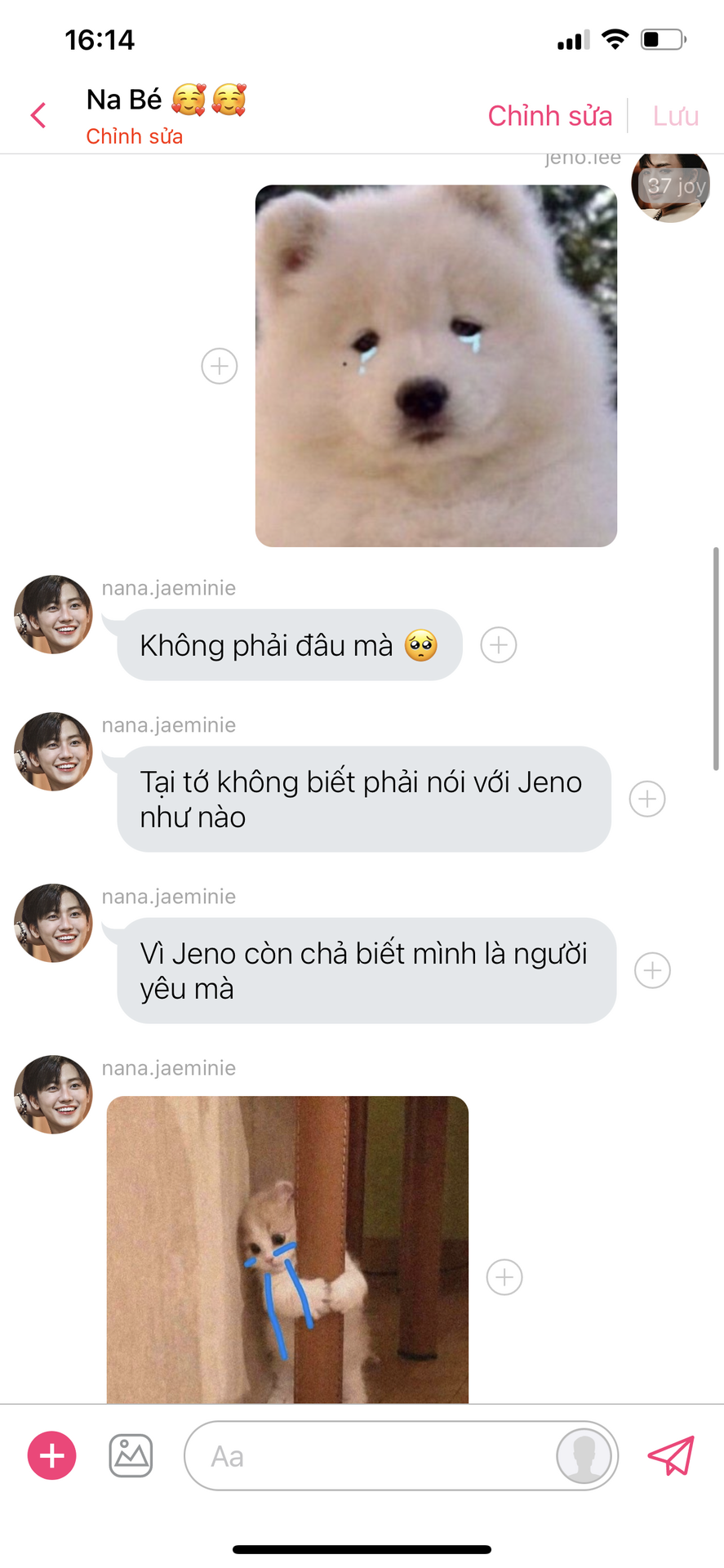Image resolution: width=724 pixels, height=1568 pixels.
Task: Tap nana.jaeminie's avatar next to "Không phải đâu mà"
Action: pos(53,614)
